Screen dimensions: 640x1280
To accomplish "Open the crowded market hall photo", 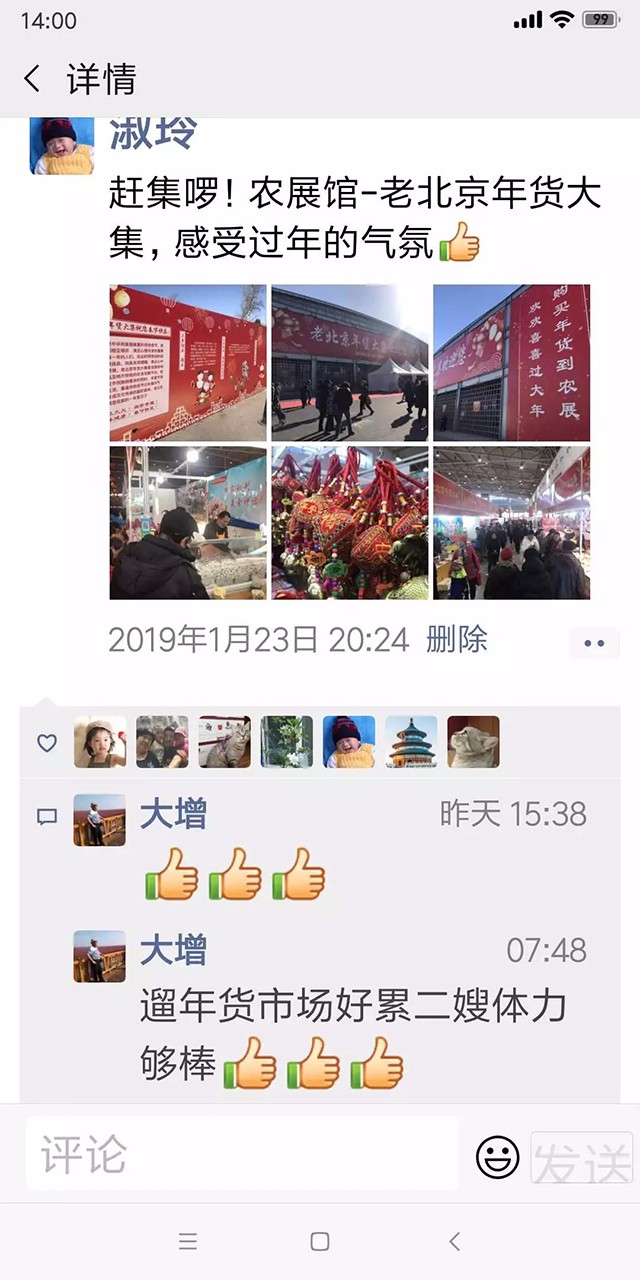I will tap(511, 522).
